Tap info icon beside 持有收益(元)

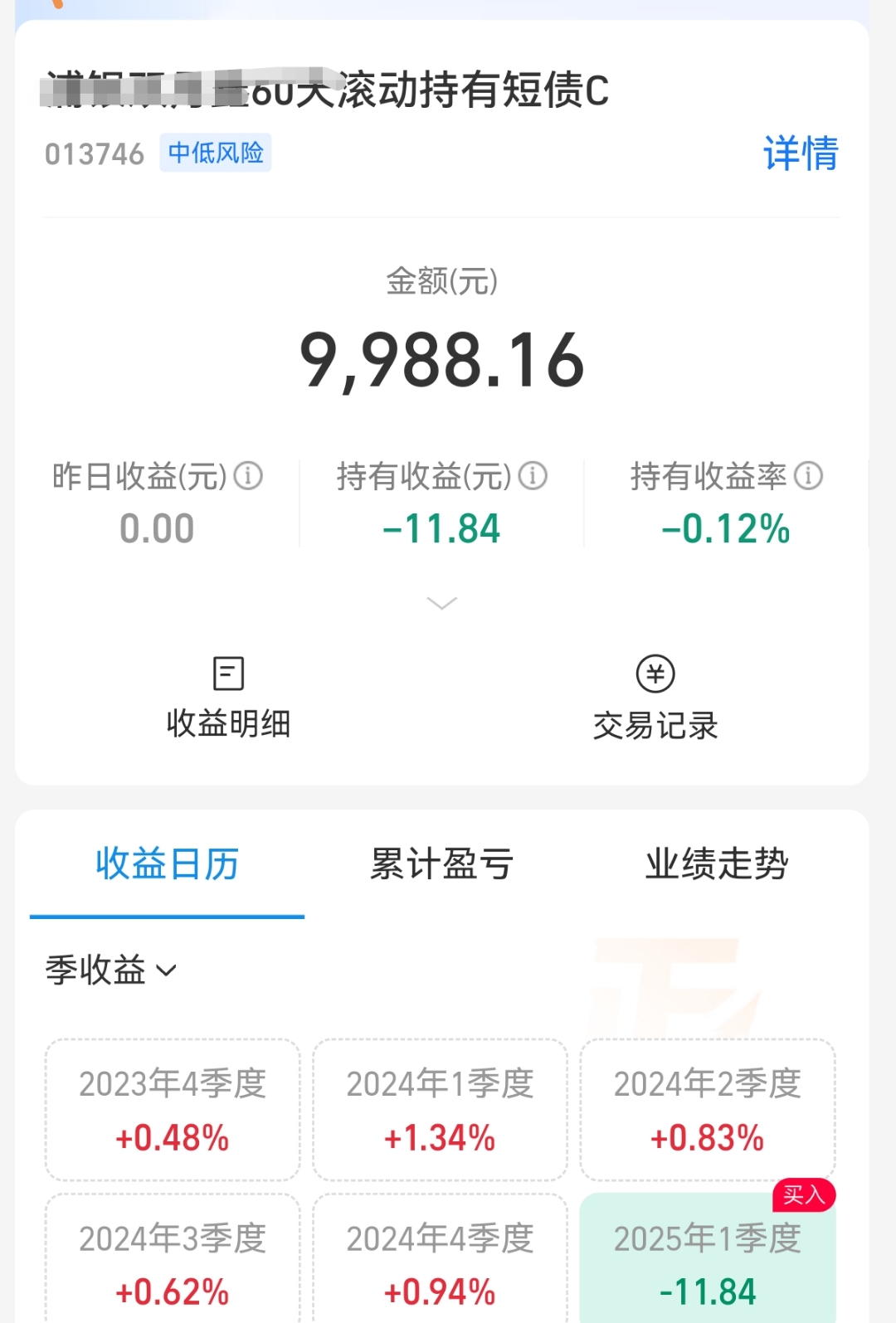533,476
